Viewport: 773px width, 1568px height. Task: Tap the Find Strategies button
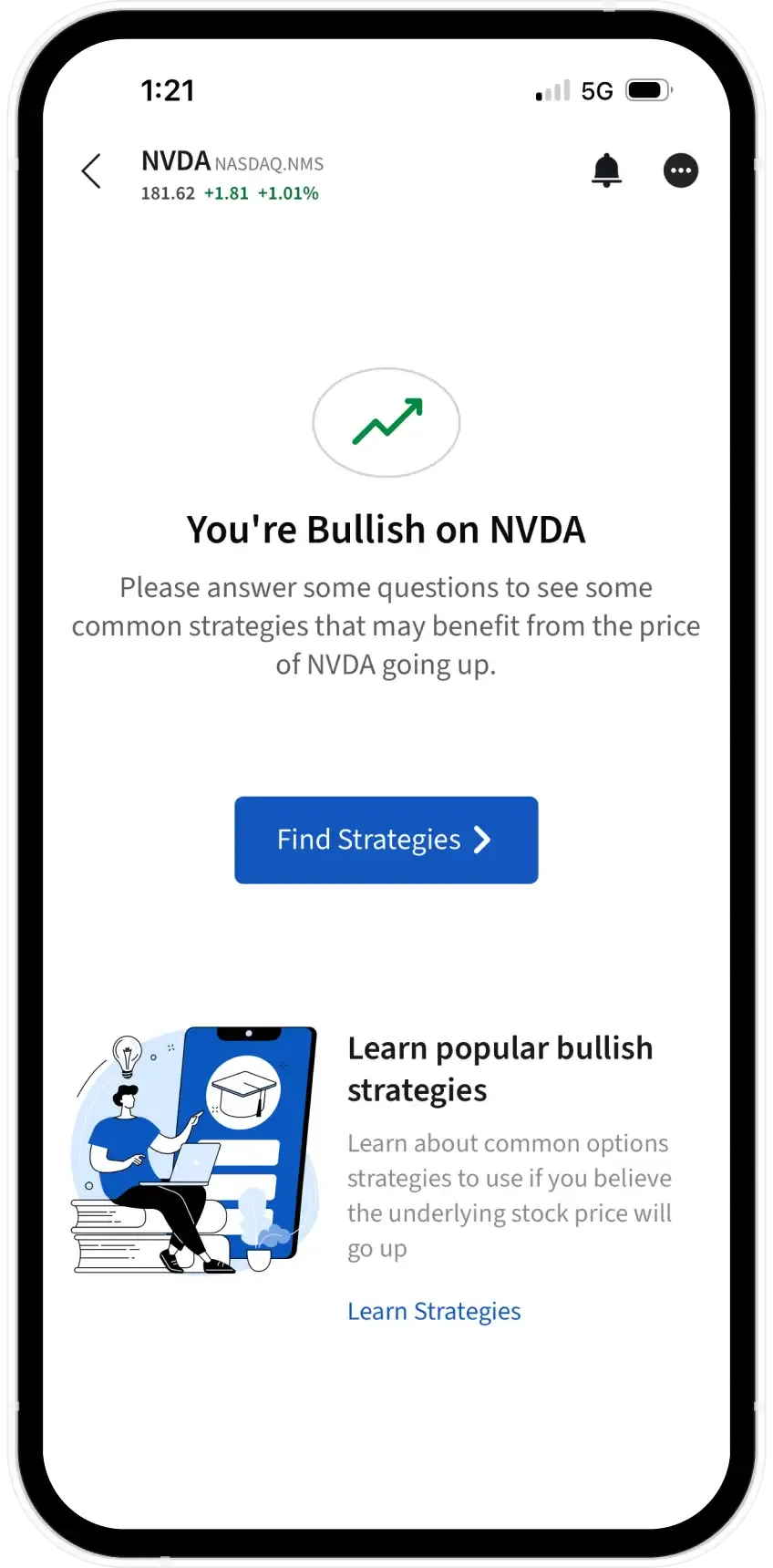click(386, 840)
